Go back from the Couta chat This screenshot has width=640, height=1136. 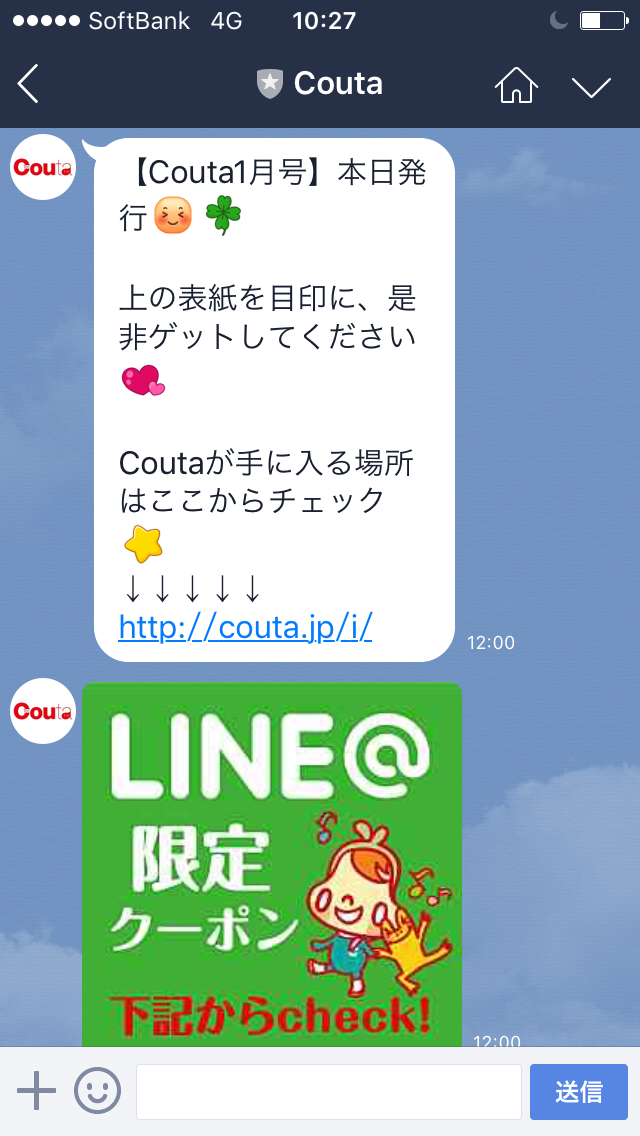coord(28,84)
